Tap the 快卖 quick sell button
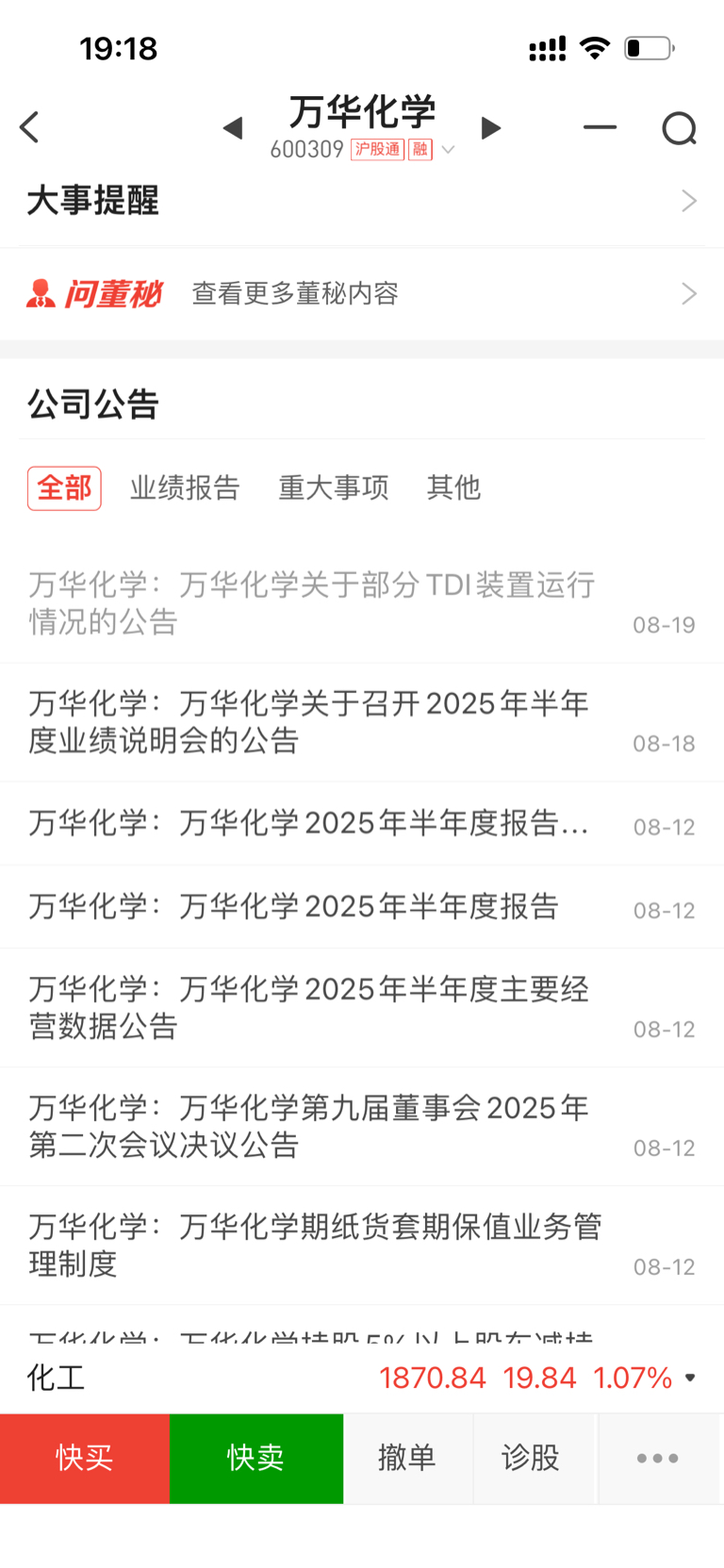This screenshot has width=724, height=1568. click(256, 1458)
